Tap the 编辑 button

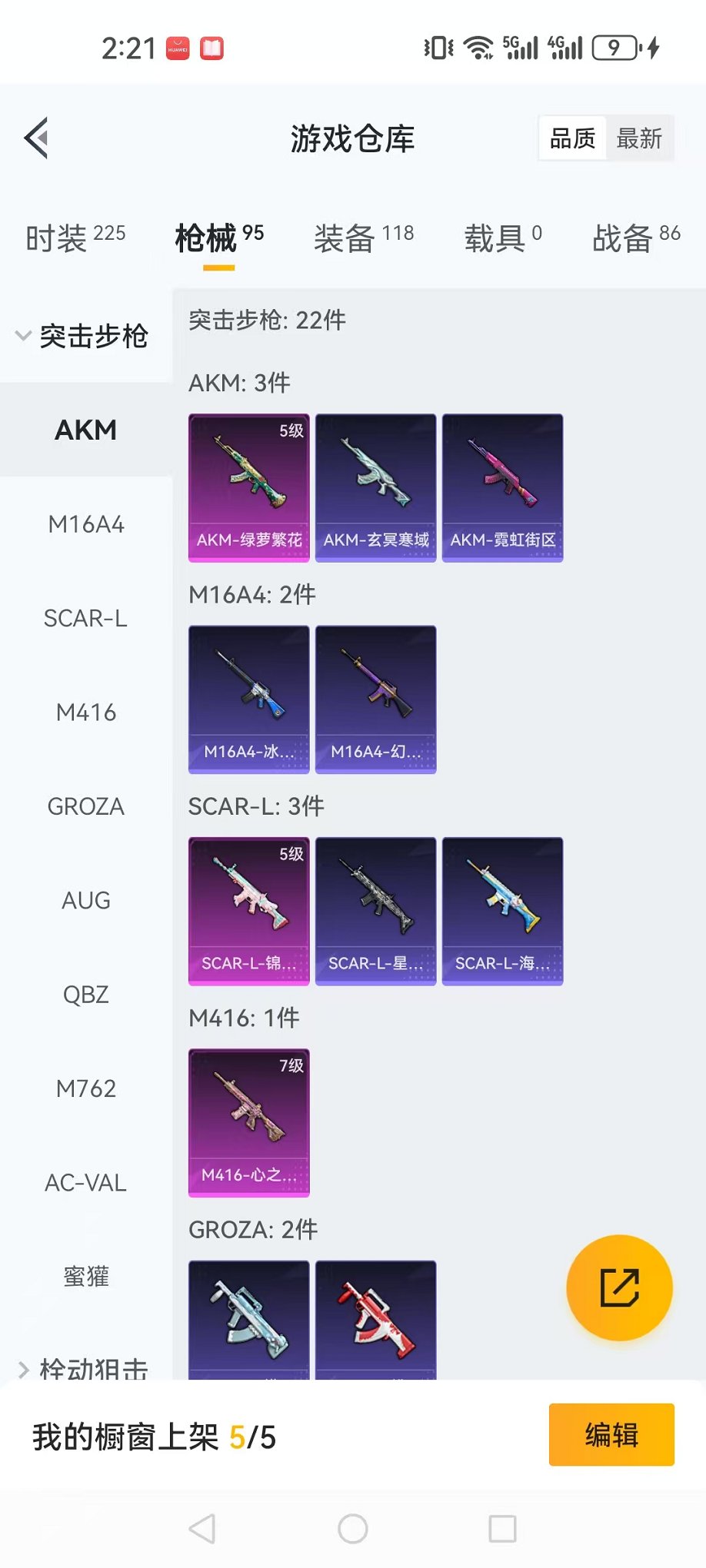click(611, 1434)
